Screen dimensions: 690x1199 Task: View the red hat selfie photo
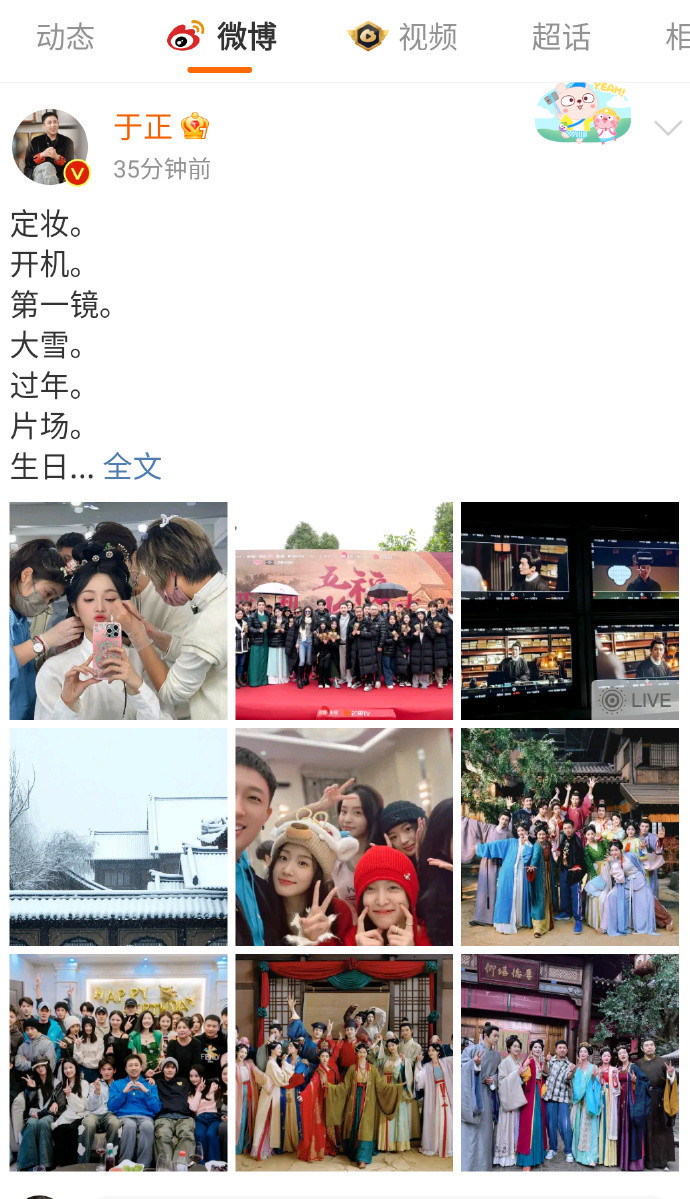[344, 836]
